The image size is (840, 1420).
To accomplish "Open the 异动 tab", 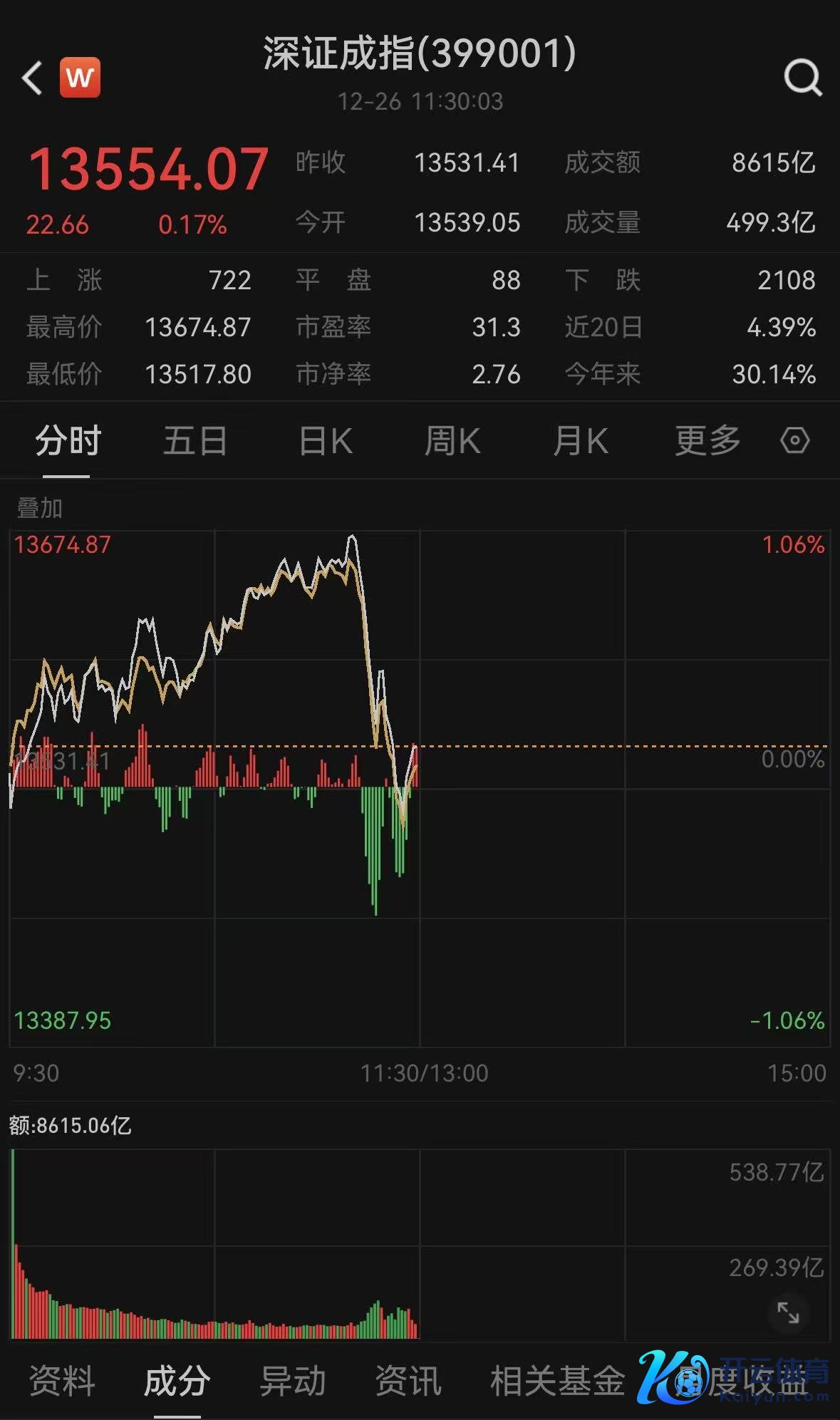I will click(x=293, y=1381).
